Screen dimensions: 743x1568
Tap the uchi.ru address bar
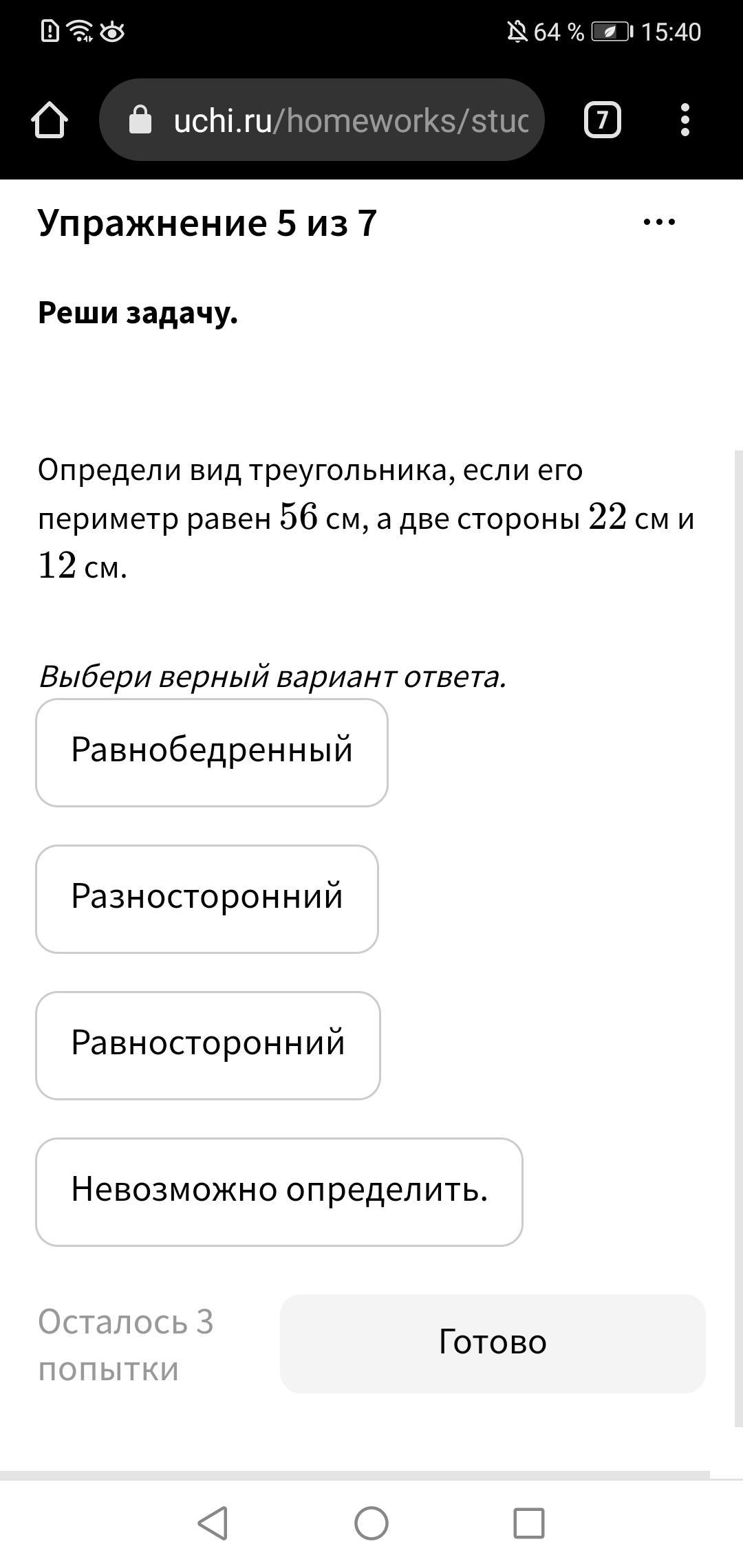pyautogui.click(x=322, y=120)
